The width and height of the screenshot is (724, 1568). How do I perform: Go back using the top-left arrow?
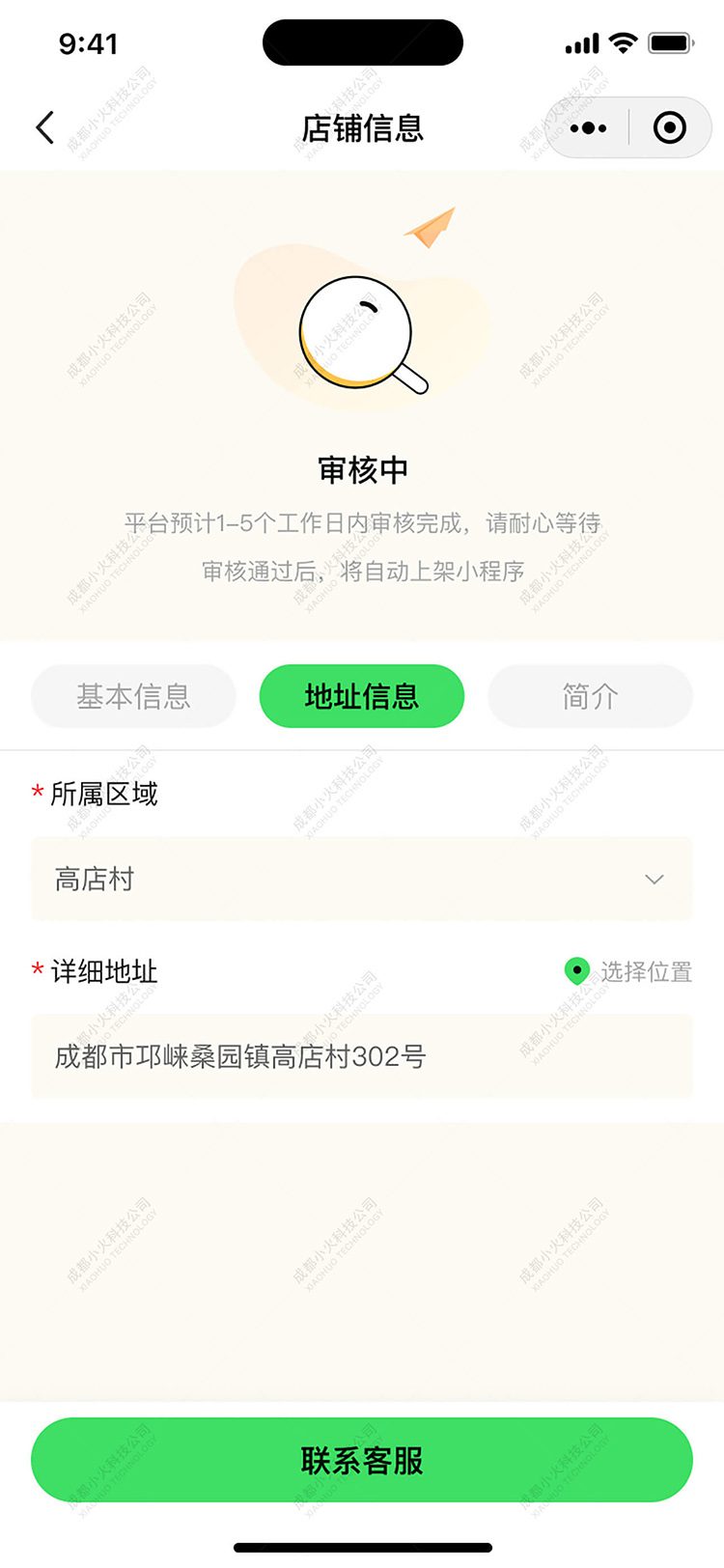pos(45,127)
